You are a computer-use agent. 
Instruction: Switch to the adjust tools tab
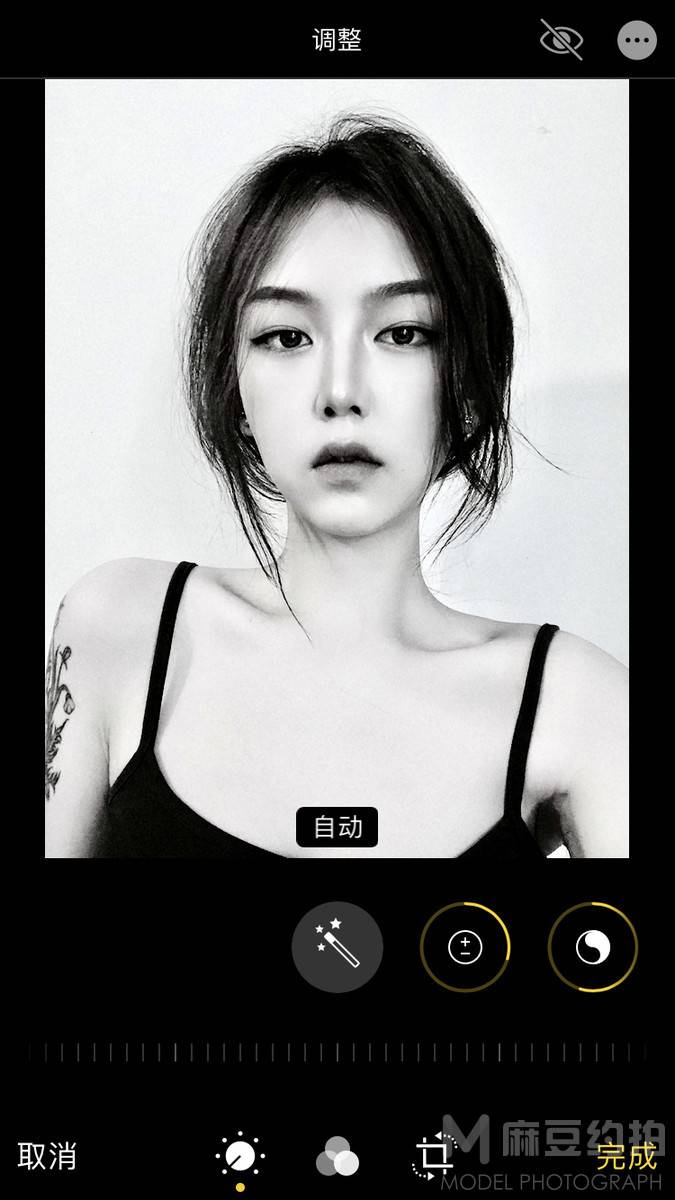[240, 1158]
